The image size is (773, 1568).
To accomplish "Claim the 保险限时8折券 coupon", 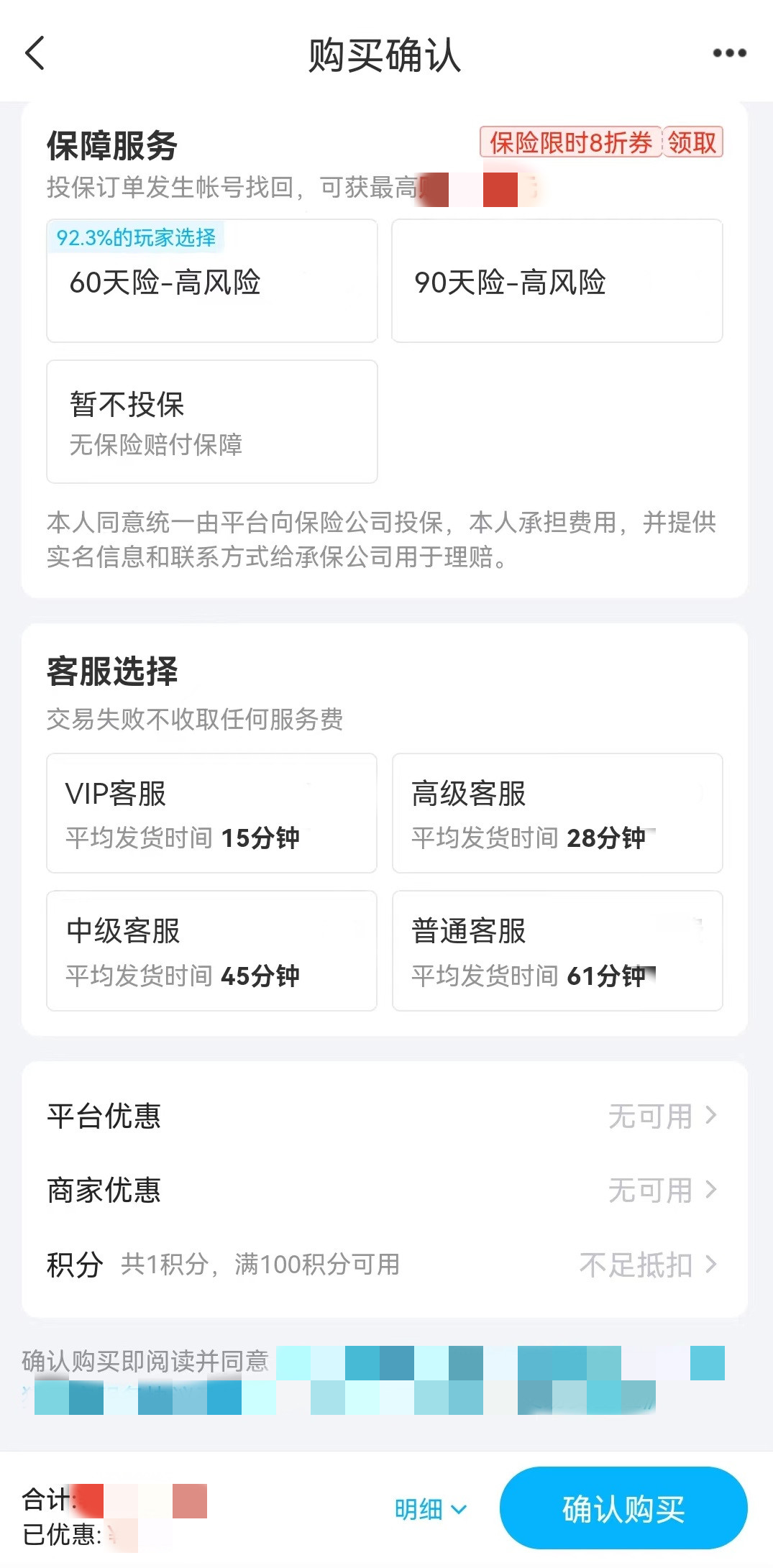I will tap(692, 142).
